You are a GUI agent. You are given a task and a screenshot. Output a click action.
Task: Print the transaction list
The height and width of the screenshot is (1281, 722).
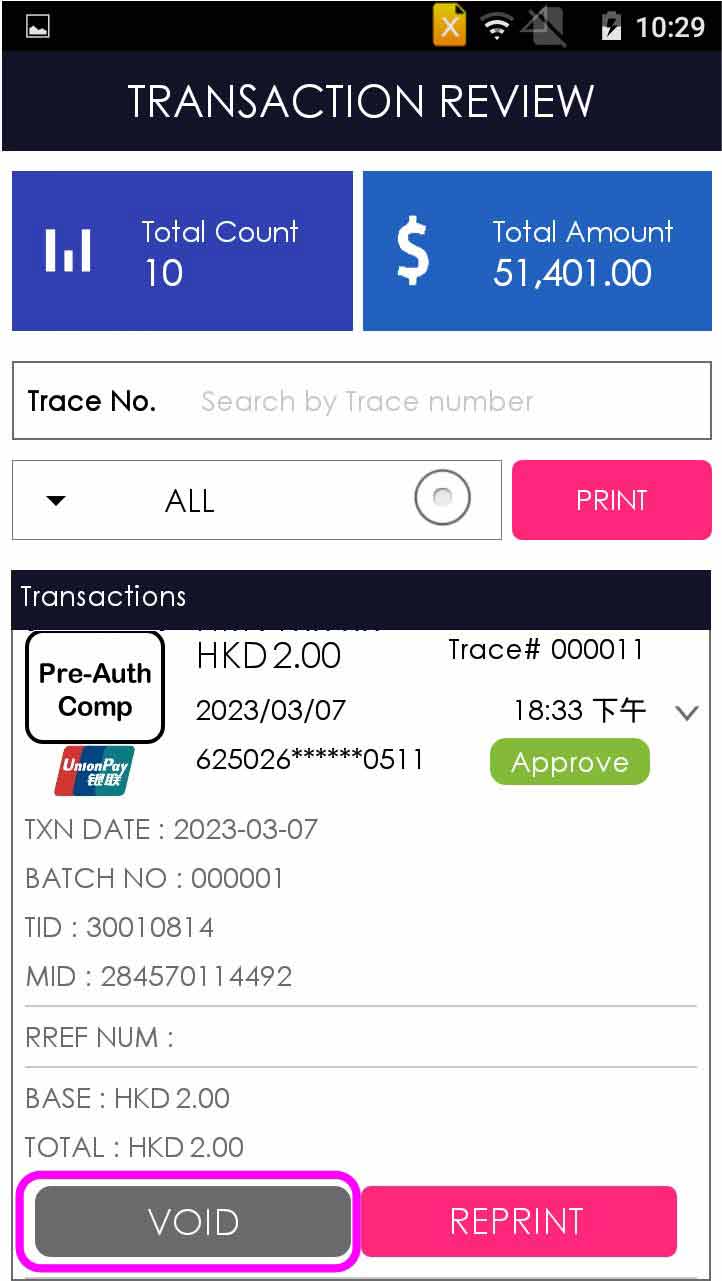[x=611, y=500]
